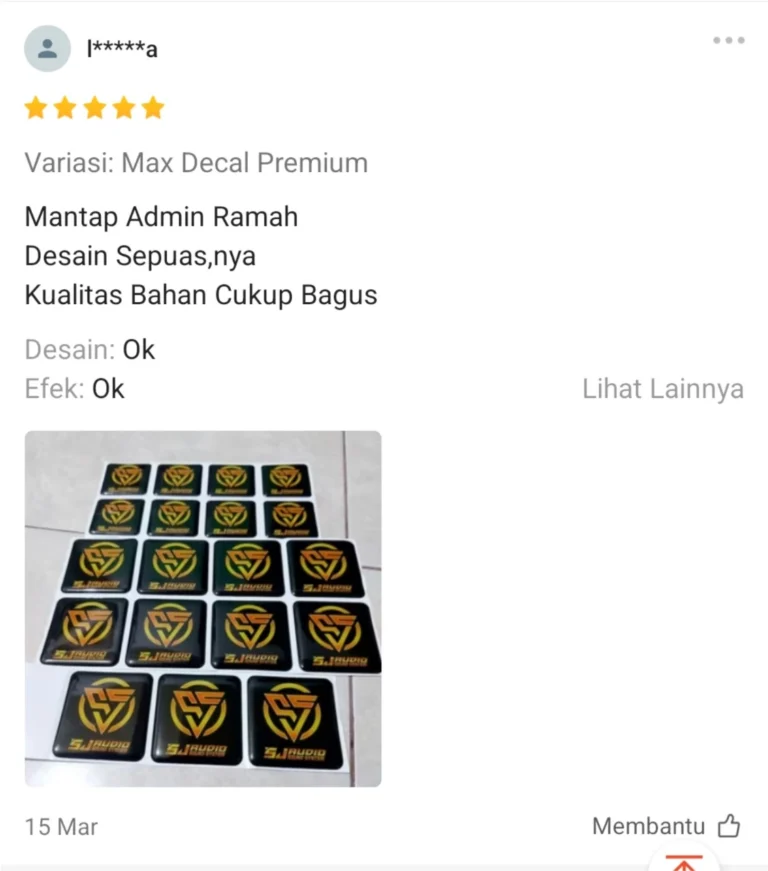The height and width of the screenshot is (871, 768).
Task: Tap the thumbs up icon beside Membantu
Action: (729, 826)
